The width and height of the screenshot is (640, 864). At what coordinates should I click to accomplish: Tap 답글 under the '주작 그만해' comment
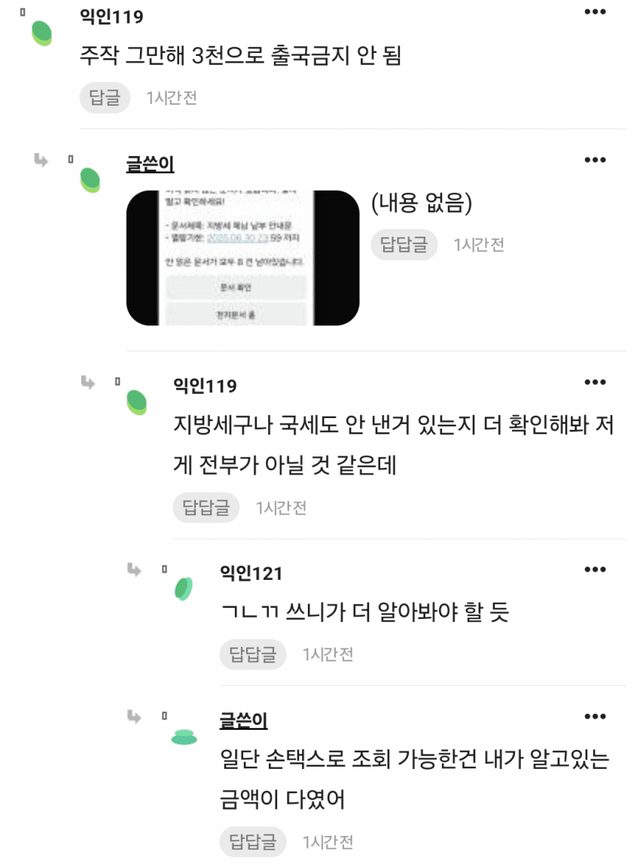[105, 97]
